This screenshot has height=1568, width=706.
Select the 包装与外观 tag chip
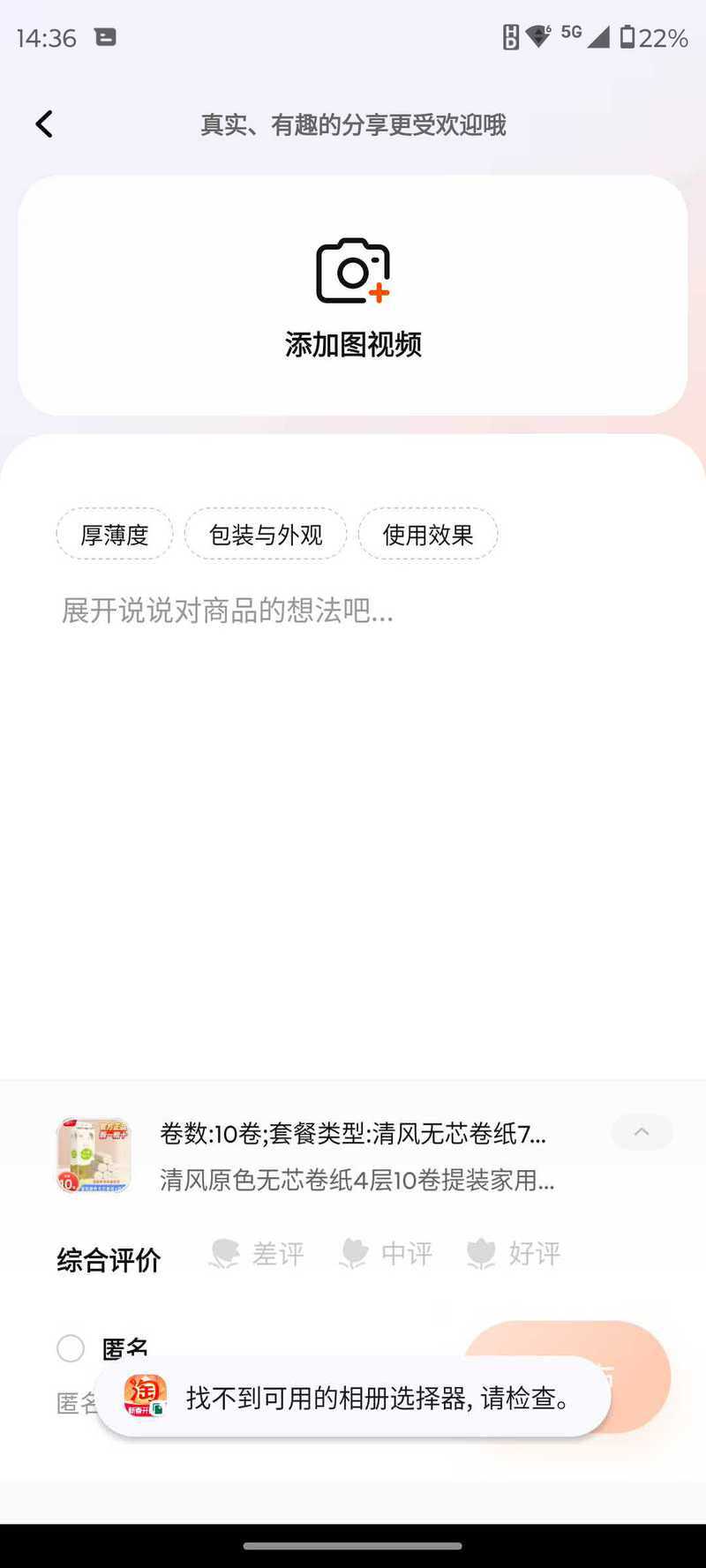[266, 535]
